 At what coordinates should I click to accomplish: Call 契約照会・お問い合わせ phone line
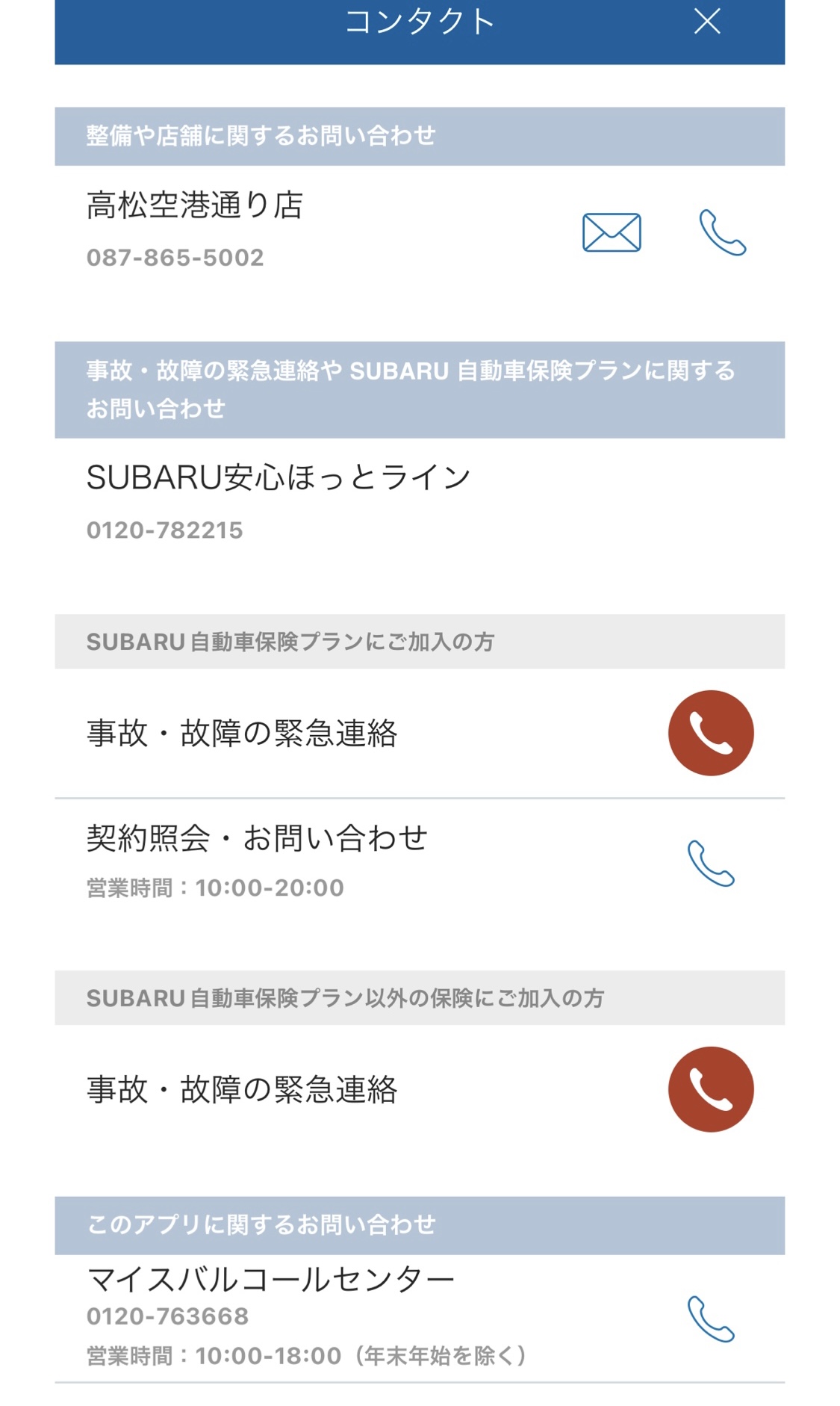coord(710,864)
